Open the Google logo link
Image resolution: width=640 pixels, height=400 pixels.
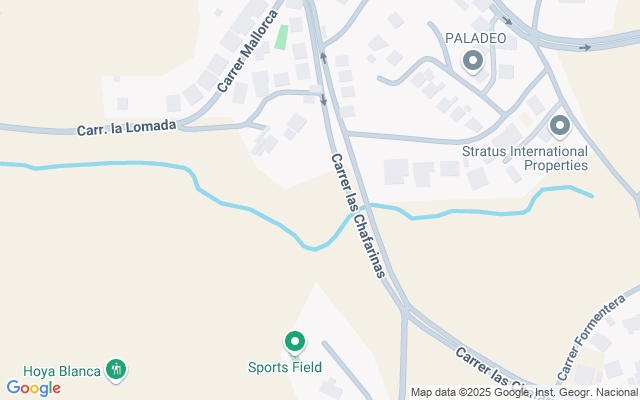[x=33, y=388]
